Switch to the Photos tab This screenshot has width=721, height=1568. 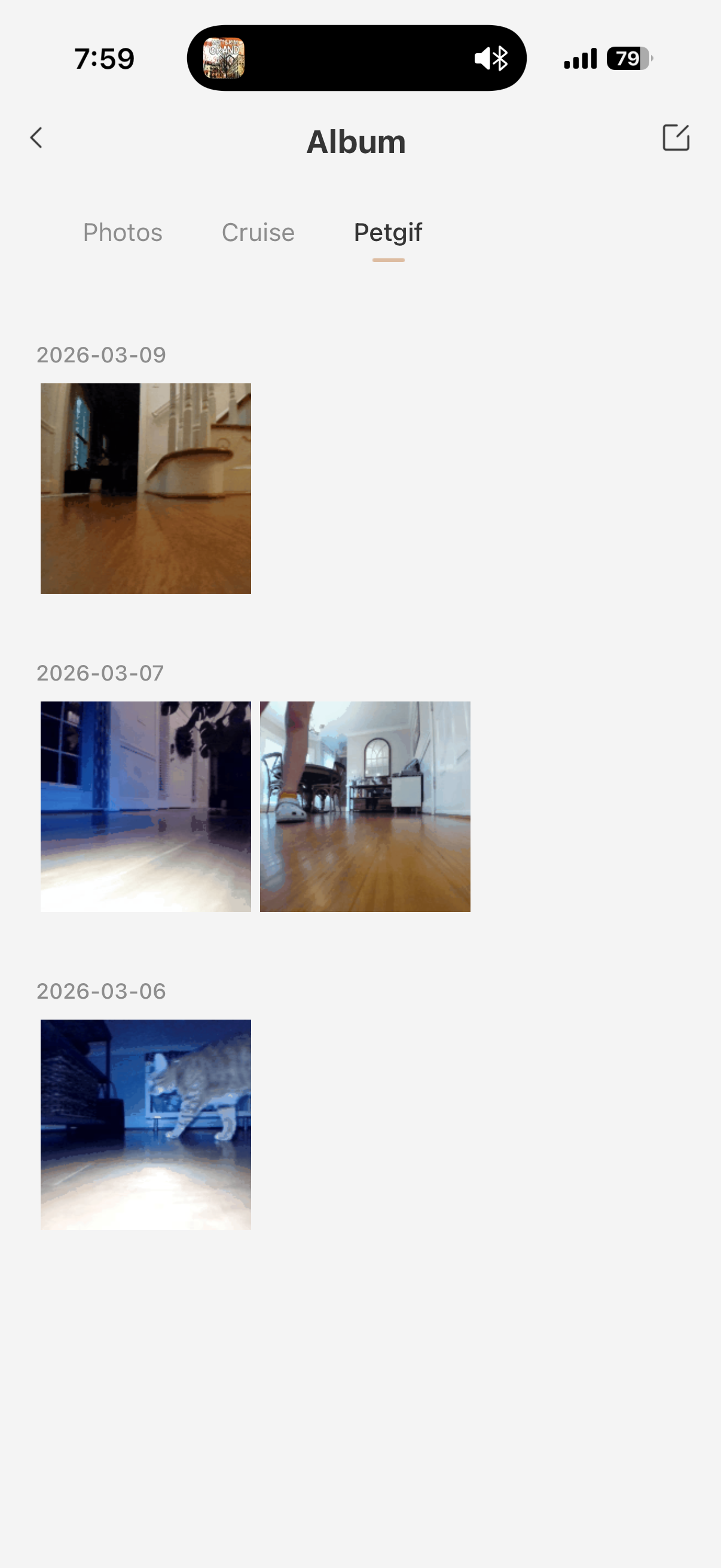(123, 233)
